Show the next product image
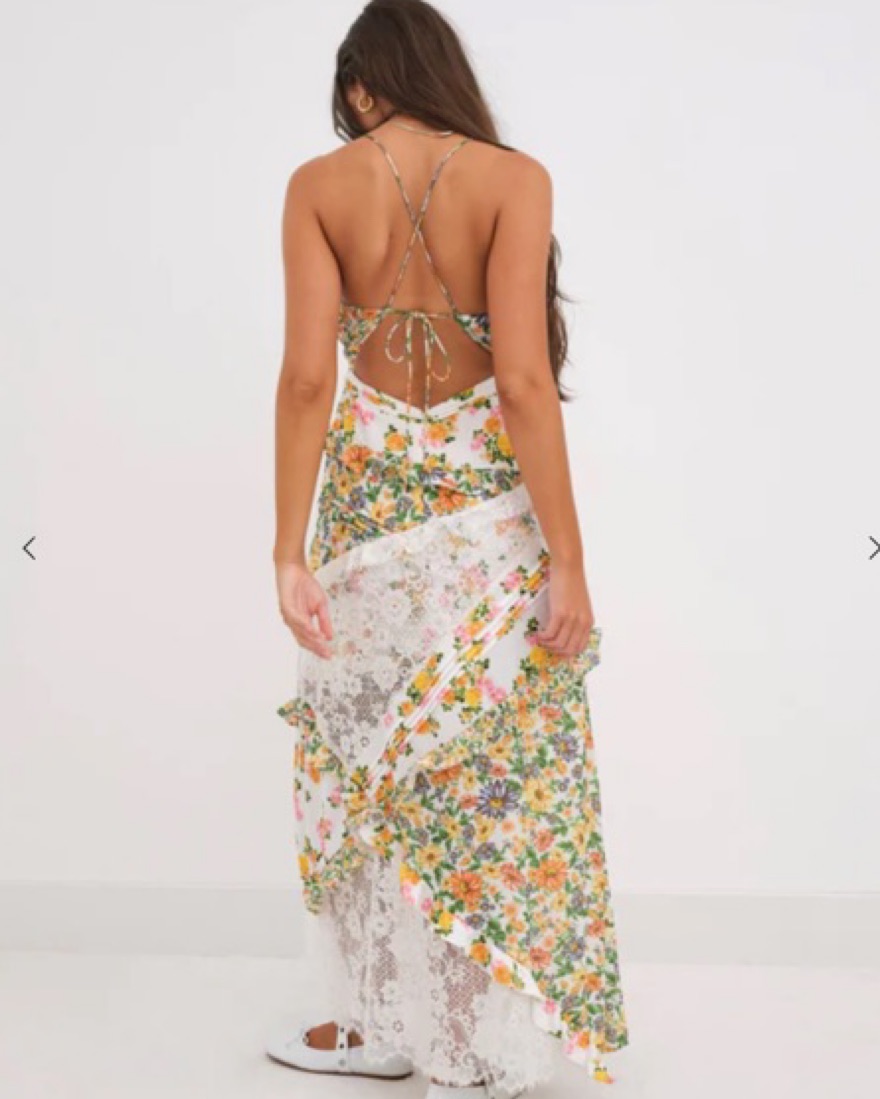Screen dimensions: 880x1099 click(x=873, y=547)
